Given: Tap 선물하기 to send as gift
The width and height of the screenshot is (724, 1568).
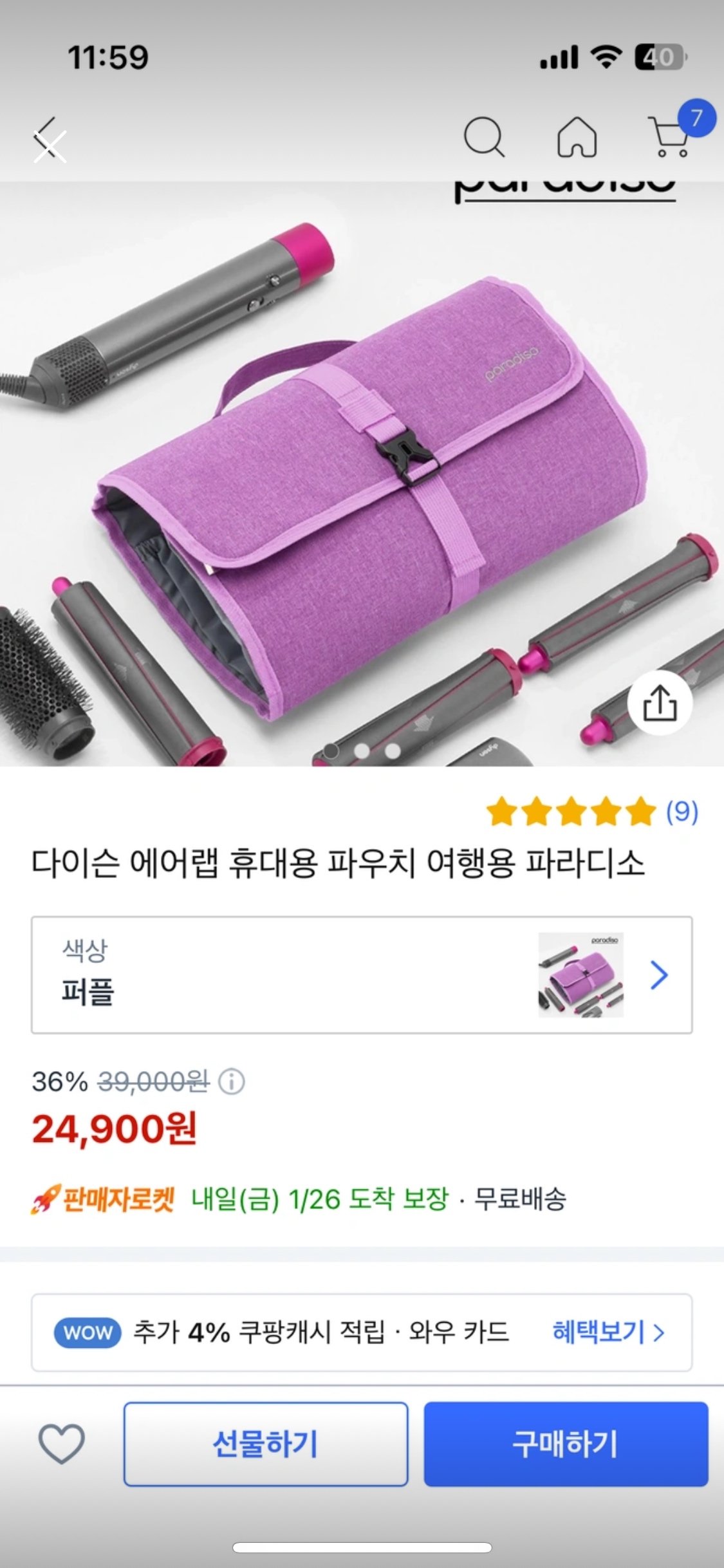Looking at the screenshot, I should click(x=266, y=1444).
